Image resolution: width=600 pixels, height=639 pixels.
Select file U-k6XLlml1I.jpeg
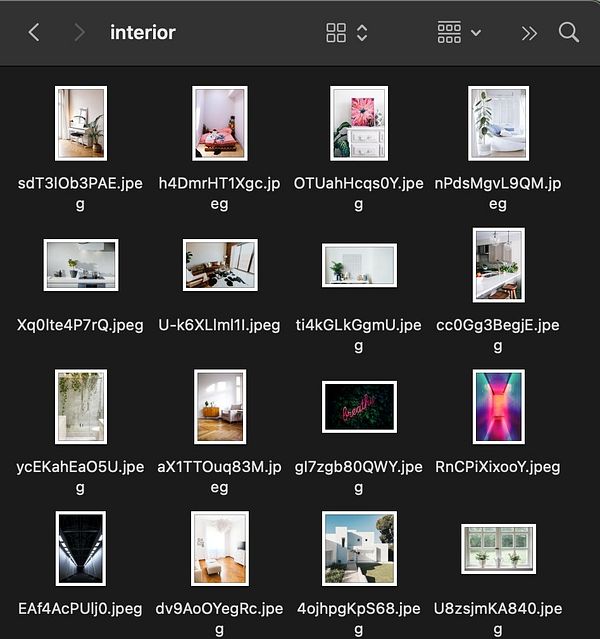pyautogui.click(x=220, y=265)
